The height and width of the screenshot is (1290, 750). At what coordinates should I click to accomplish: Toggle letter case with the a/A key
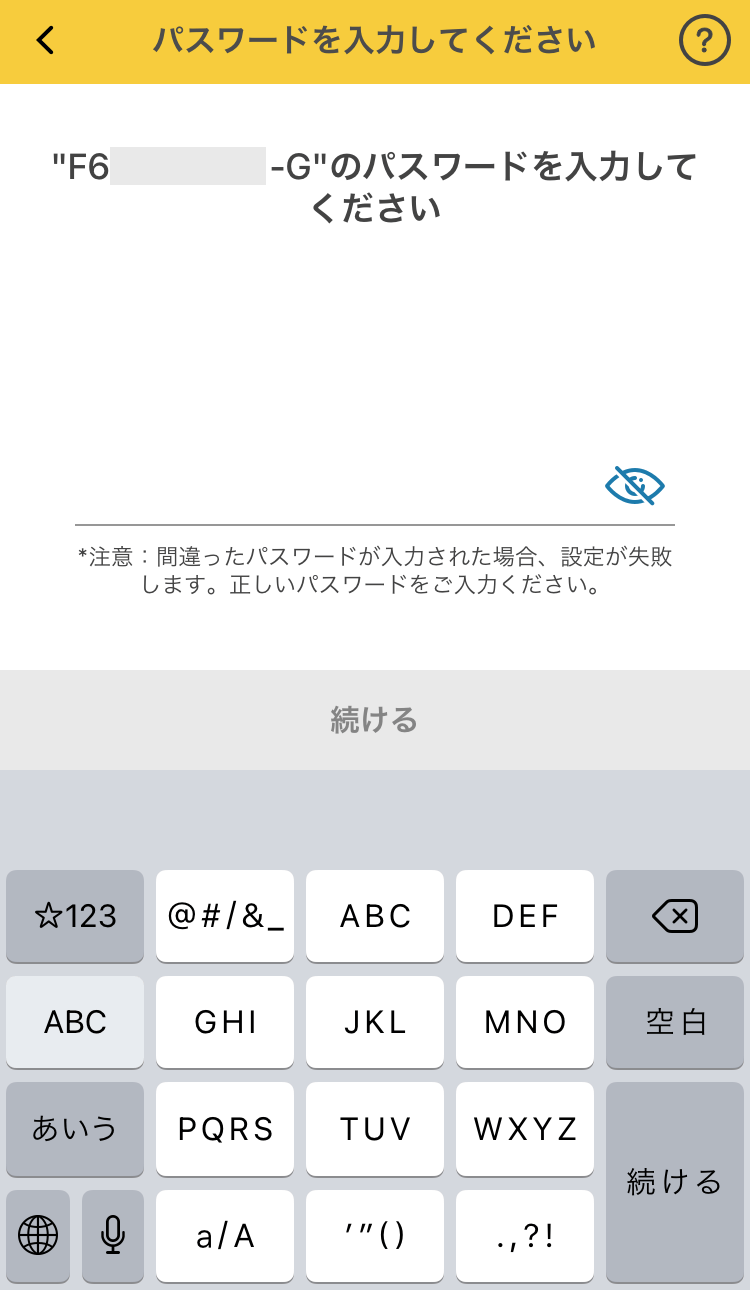225,1236
